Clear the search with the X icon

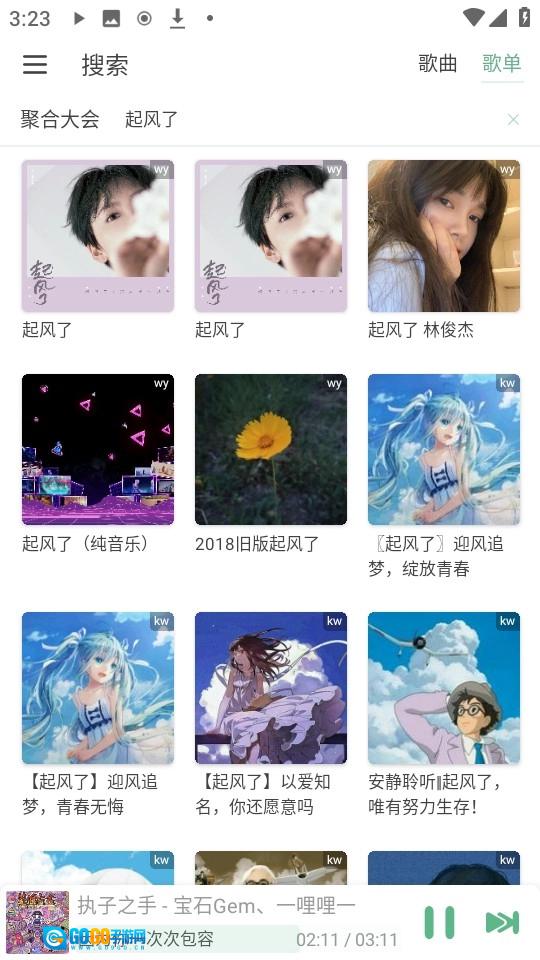coord(513,119)
